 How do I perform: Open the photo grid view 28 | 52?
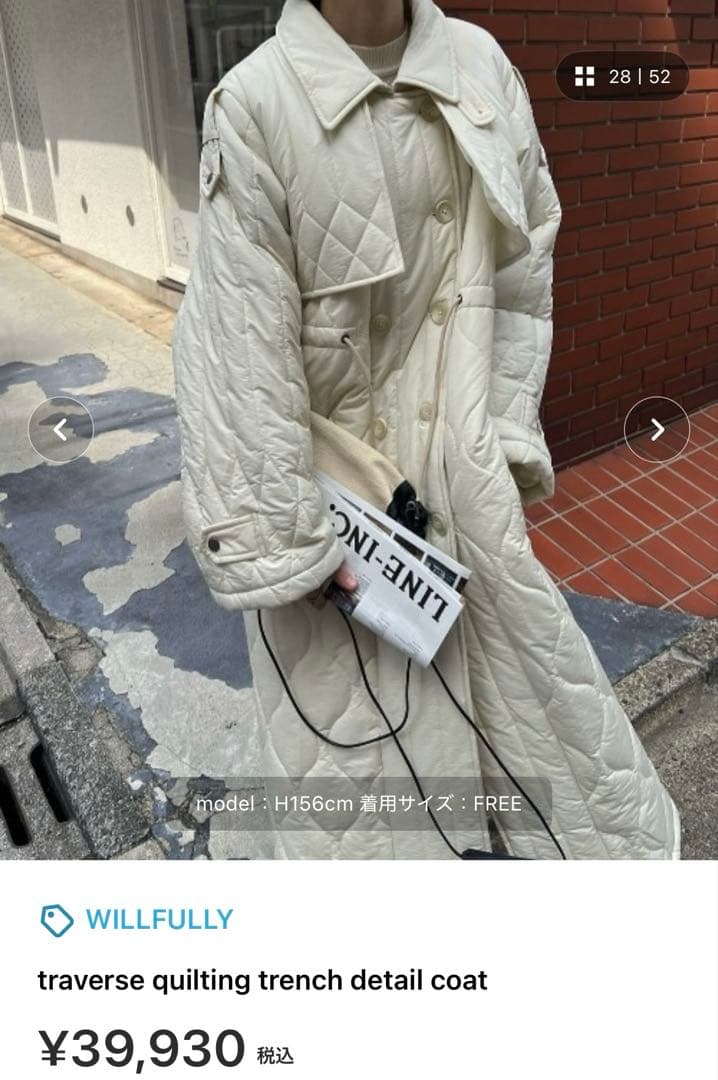[622, 76]
